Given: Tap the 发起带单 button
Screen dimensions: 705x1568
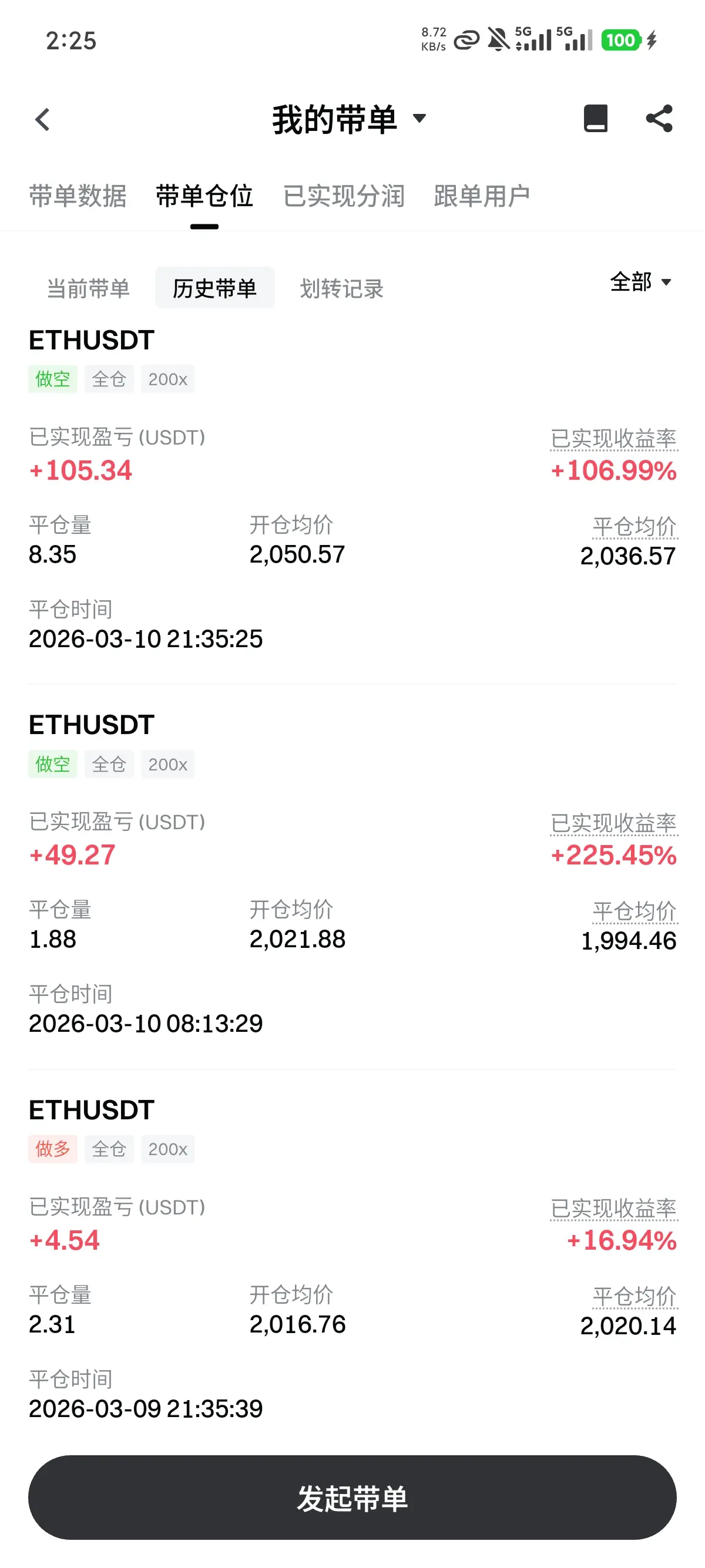Looking at the screenshot, I should click(352, 1498).
